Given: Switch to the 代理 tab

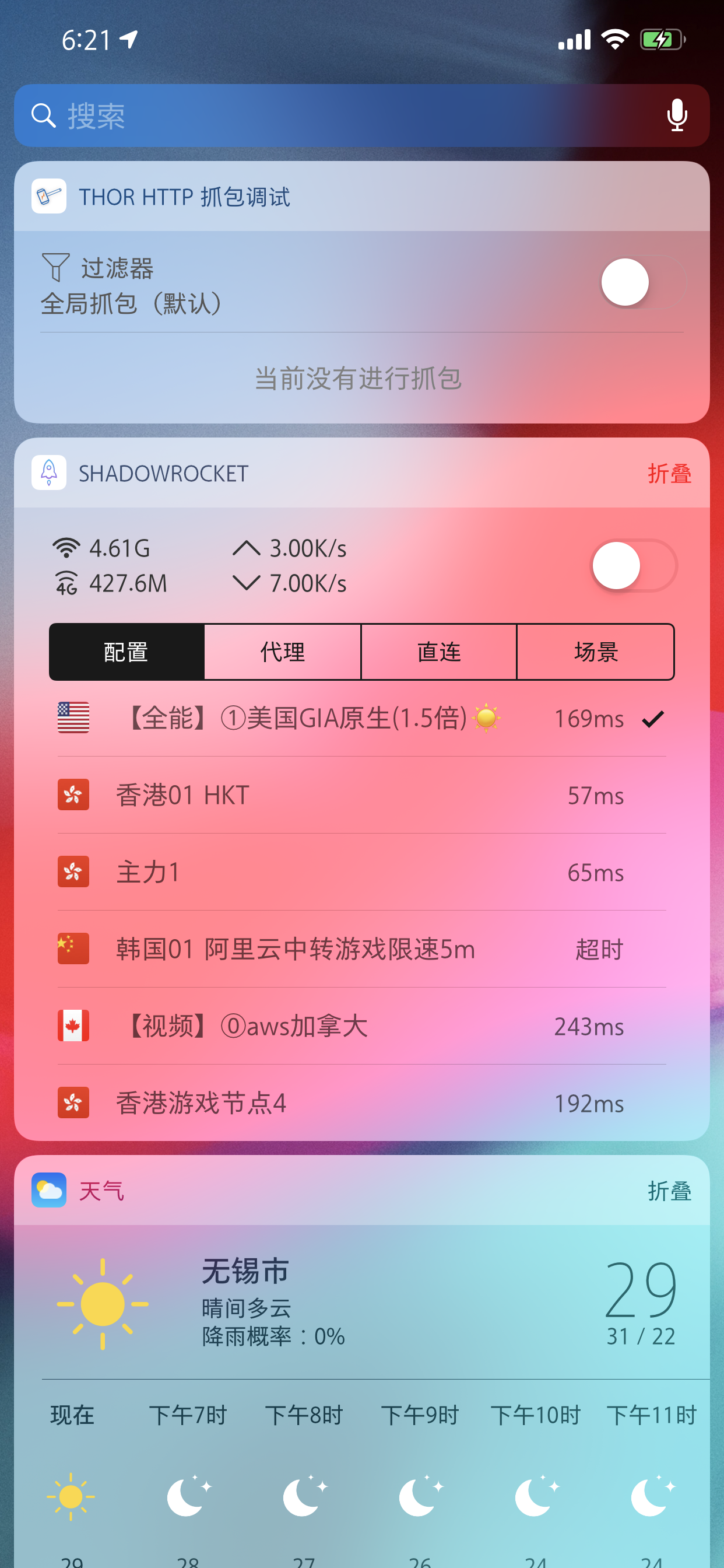Looking at the screenshot, I should click(x=282, y=652).
